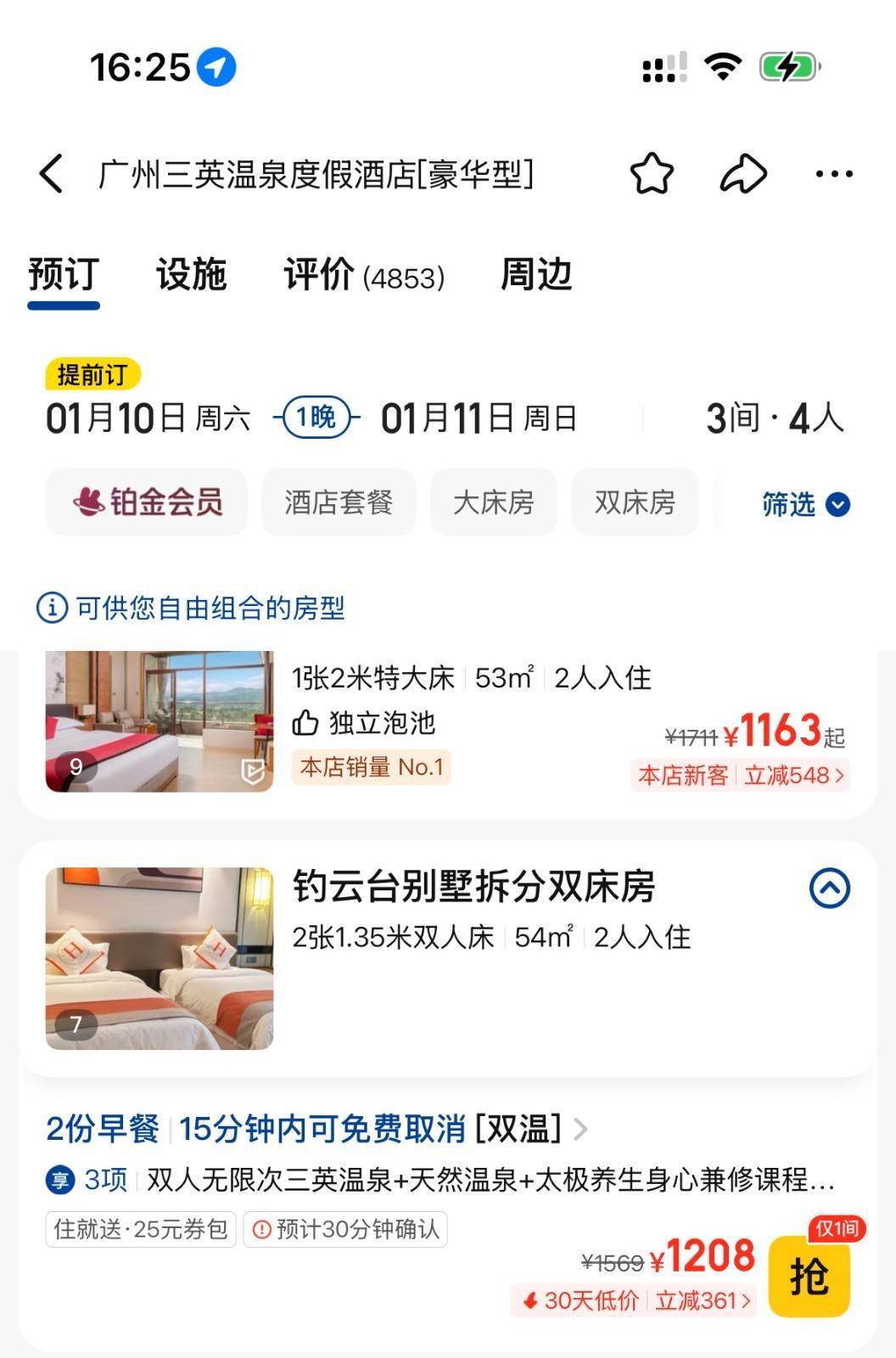The image size is (896, 1358).
Task: View photos of 钓云台别墅拆分双床房
Action: (x=160, y=958)
